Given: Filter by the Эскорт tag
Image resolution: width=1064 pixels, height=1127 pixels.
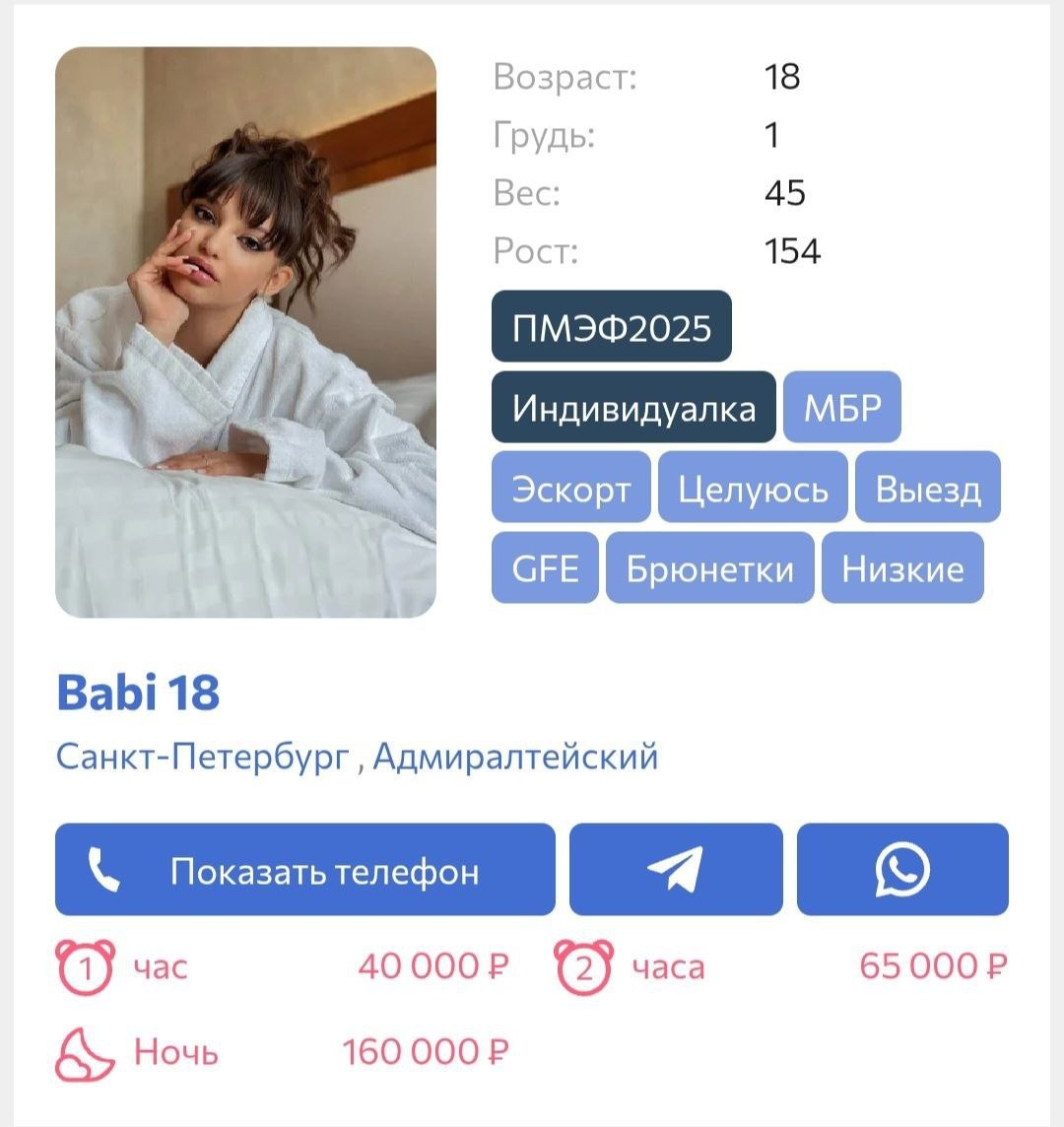Looking at the screenshot, I should (x=570, y=488).
